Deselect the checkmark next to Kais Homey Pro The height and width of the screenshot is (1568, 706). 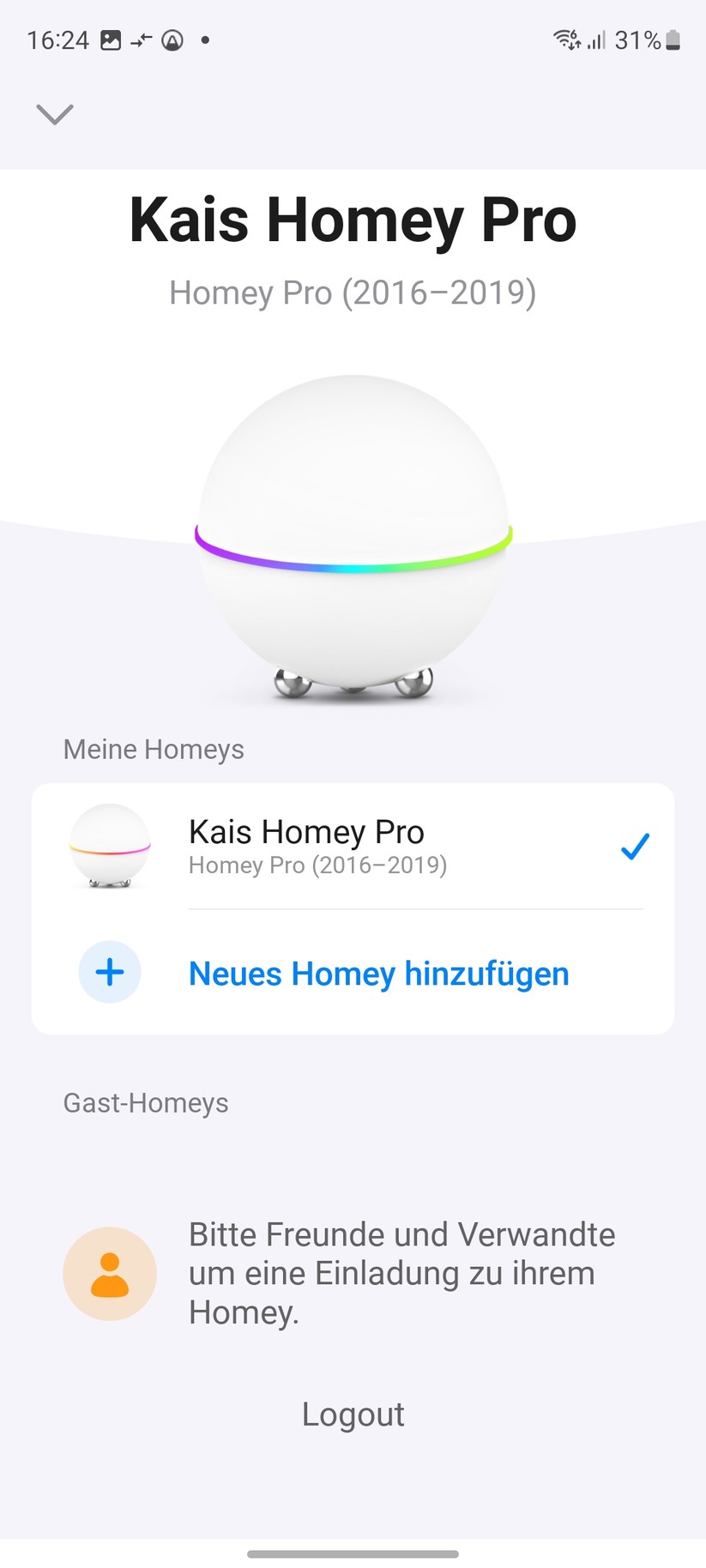tap(635, 847)
